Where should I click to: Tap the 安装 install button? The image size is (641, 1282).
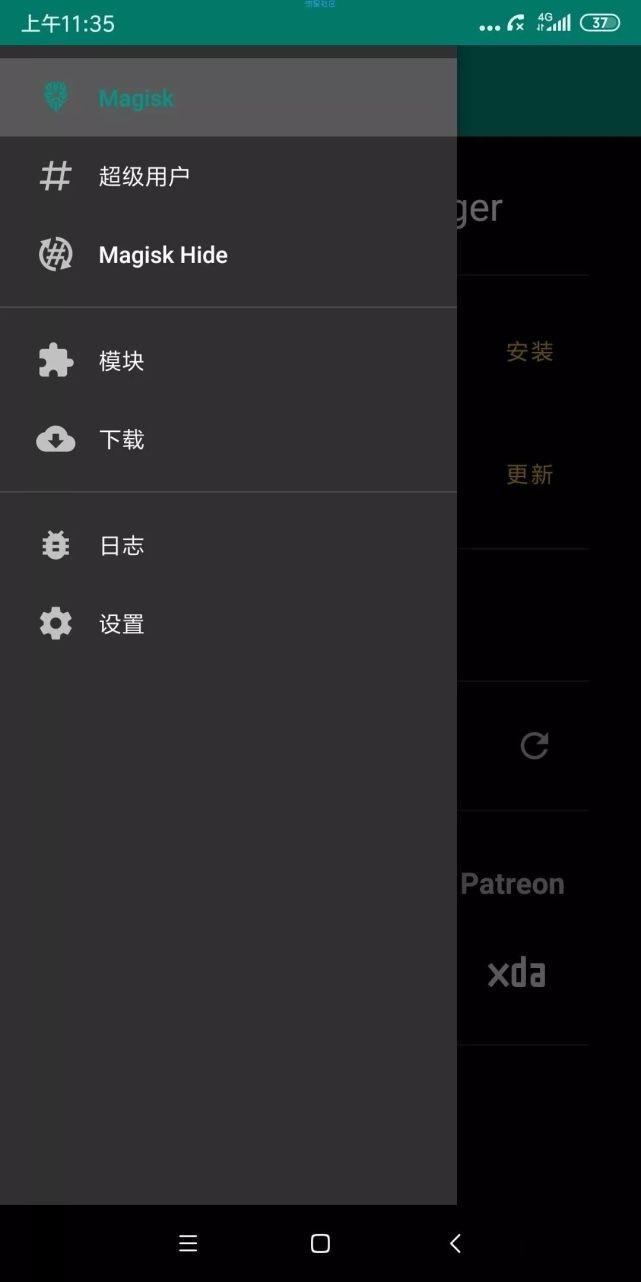click(529, 352)
